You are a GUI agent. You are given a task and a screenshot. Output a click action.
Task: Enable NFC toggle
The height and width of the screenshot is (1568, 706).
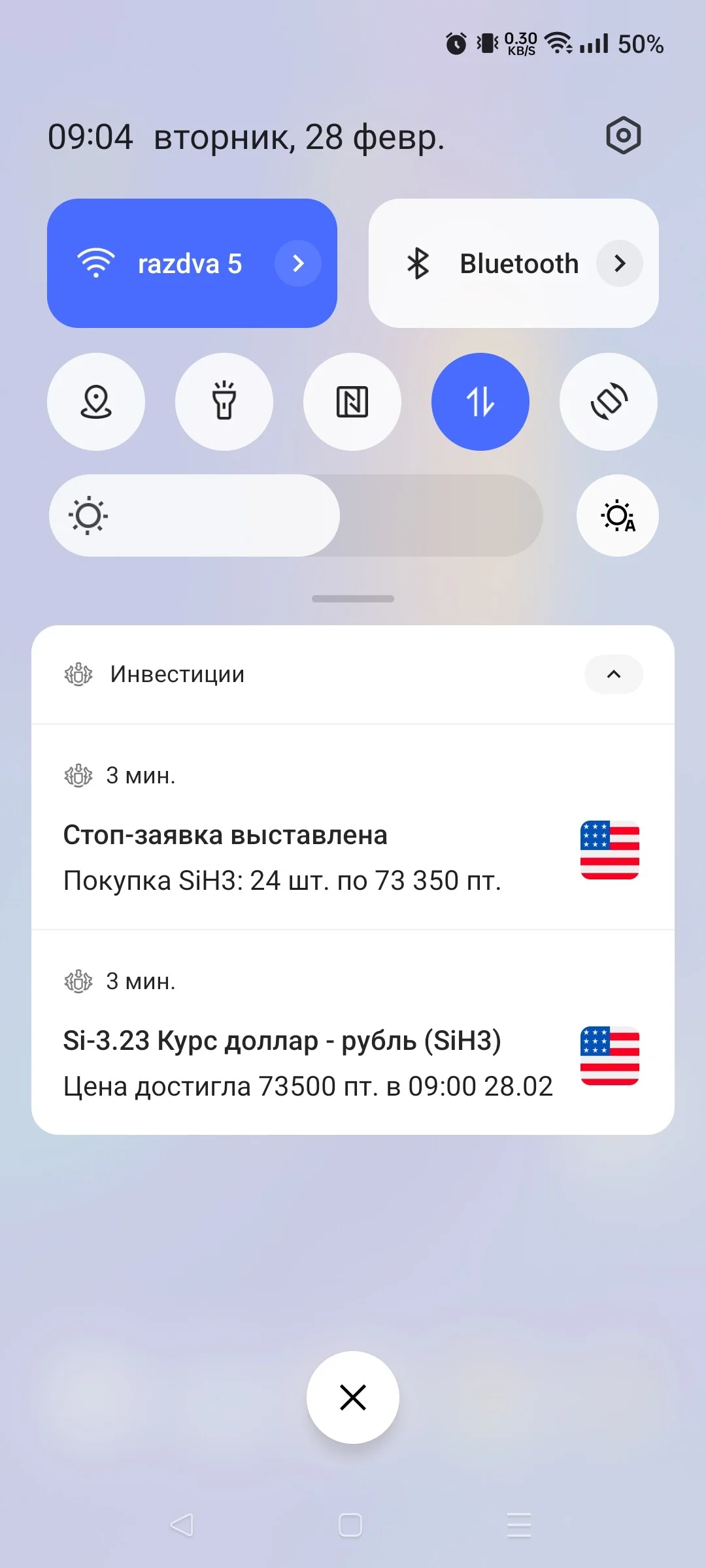tap(352, 402)
